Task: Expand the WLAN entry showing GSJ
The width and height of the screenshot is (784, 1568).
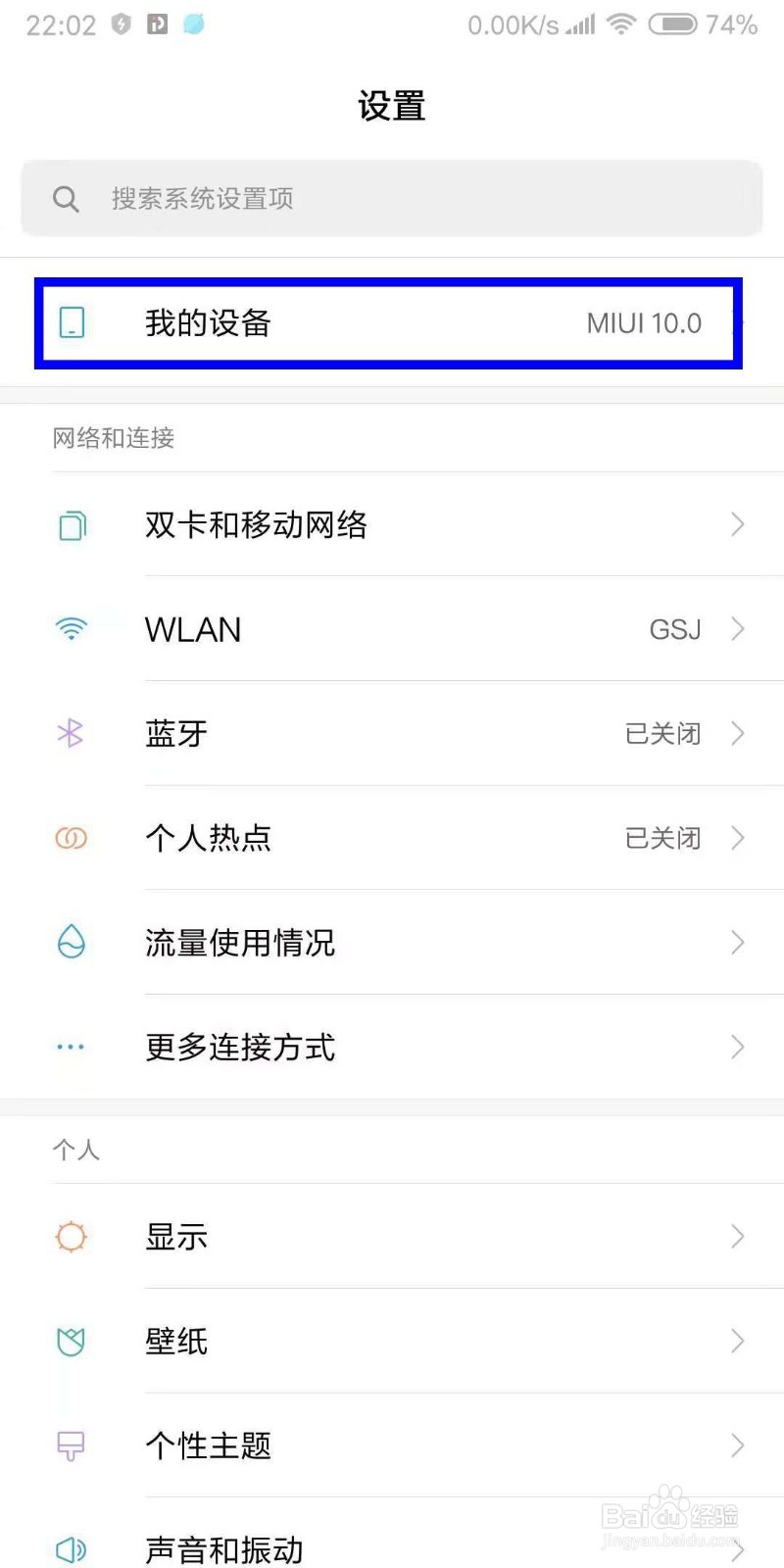Action: click(737, 629)
